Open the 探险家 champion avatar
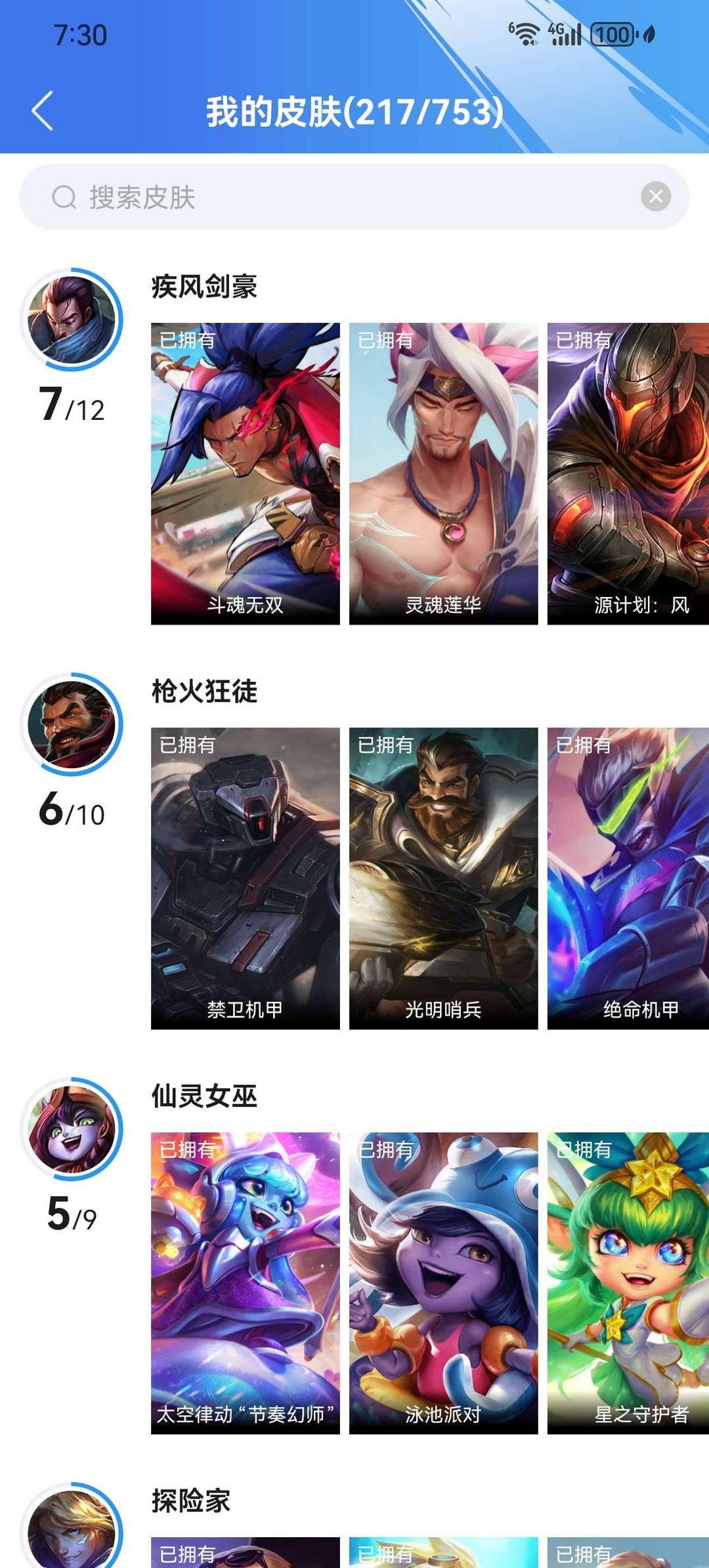Viewport: 709px width, 1568px height. pyautogui.click(x=72, y=1529)
